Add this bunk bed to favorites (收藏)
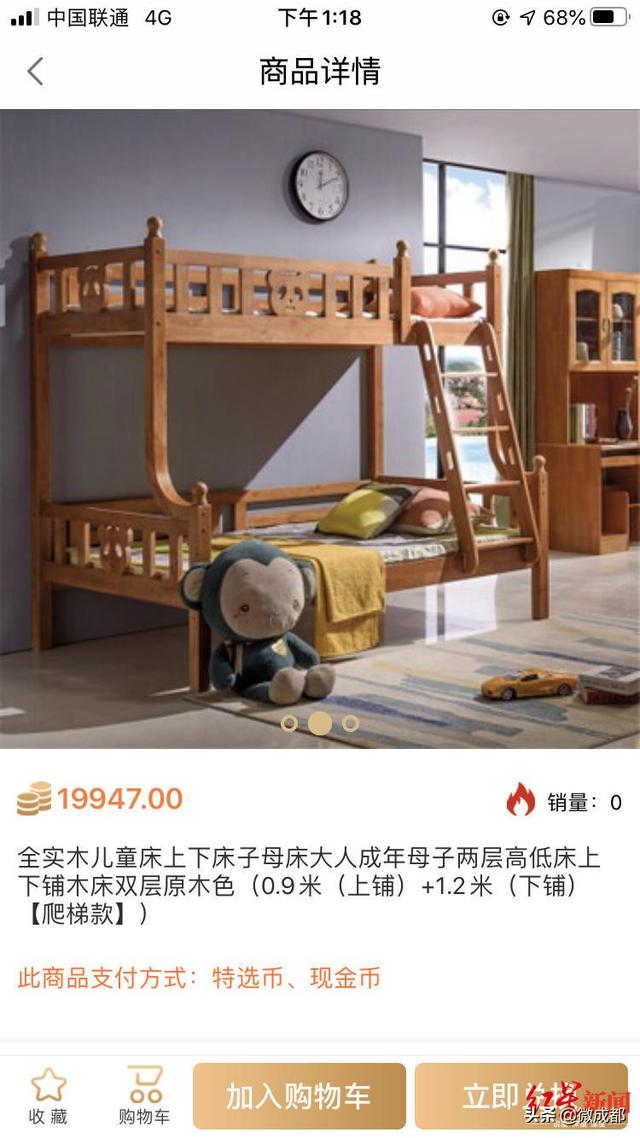Screen dimensions: 640x1138 tap(48, 1096)
